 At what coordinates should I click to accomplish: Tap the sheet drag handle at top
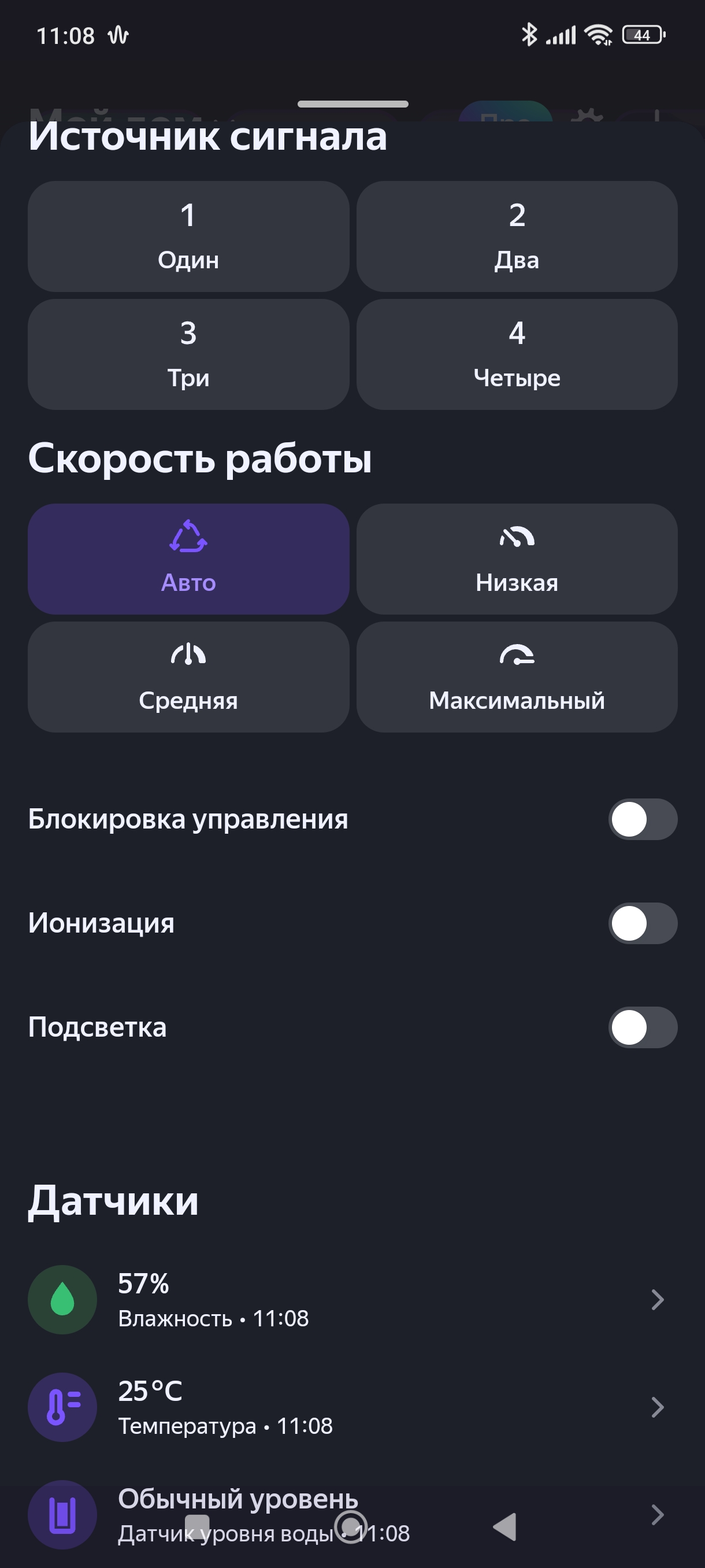[x=352, y=104]
